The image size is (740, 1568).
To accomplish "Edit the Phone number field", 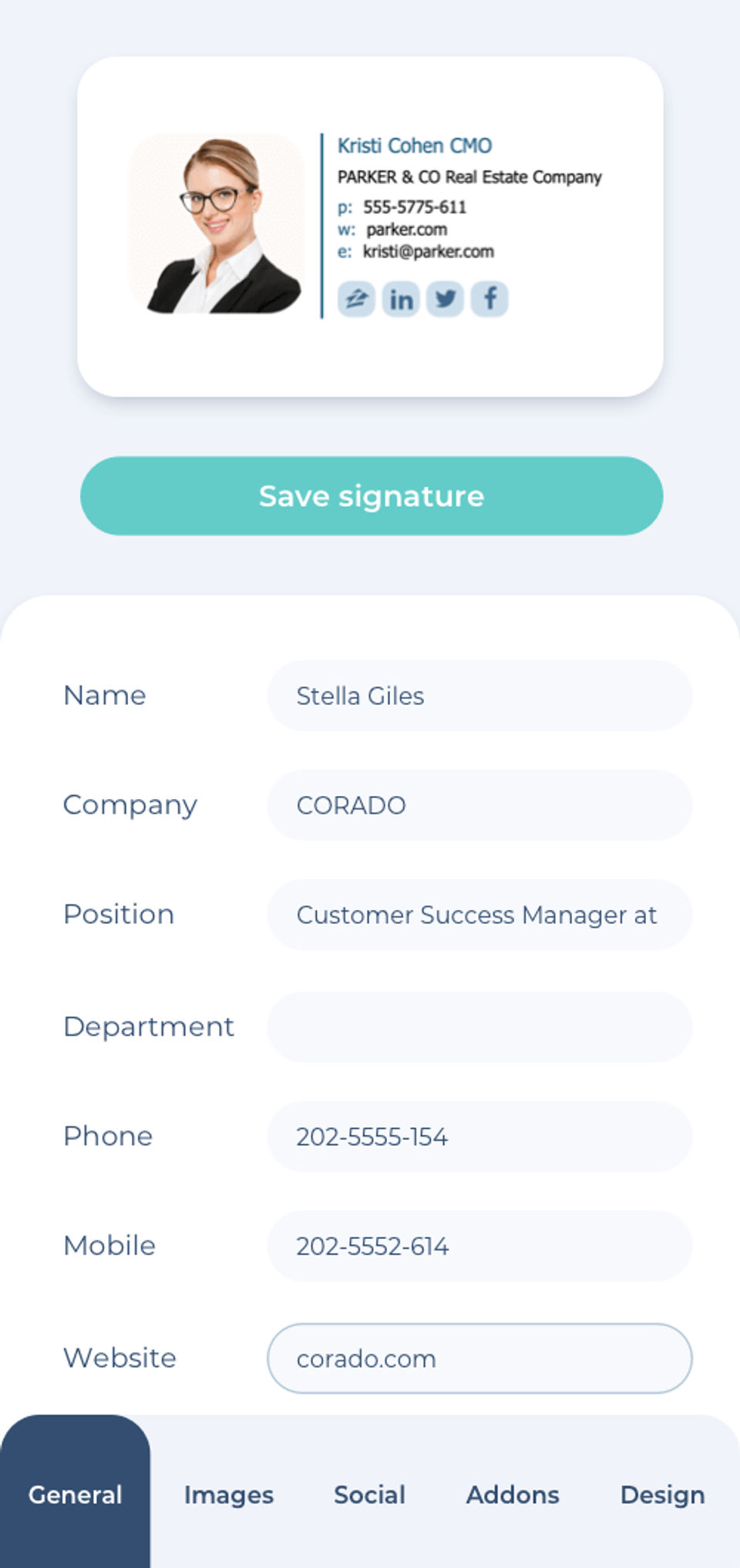I will pos(479,1137).
